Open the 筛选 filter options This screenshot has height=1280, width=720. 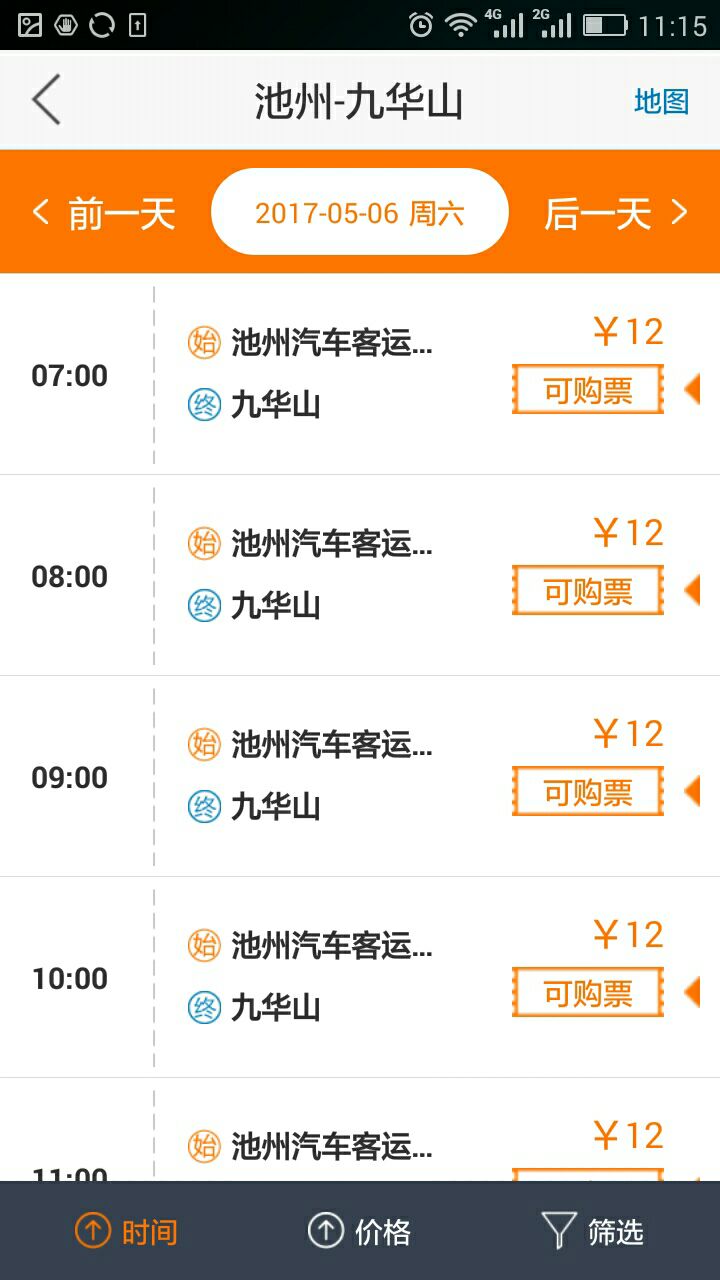pyautogui.click(x=592, y=1231)
